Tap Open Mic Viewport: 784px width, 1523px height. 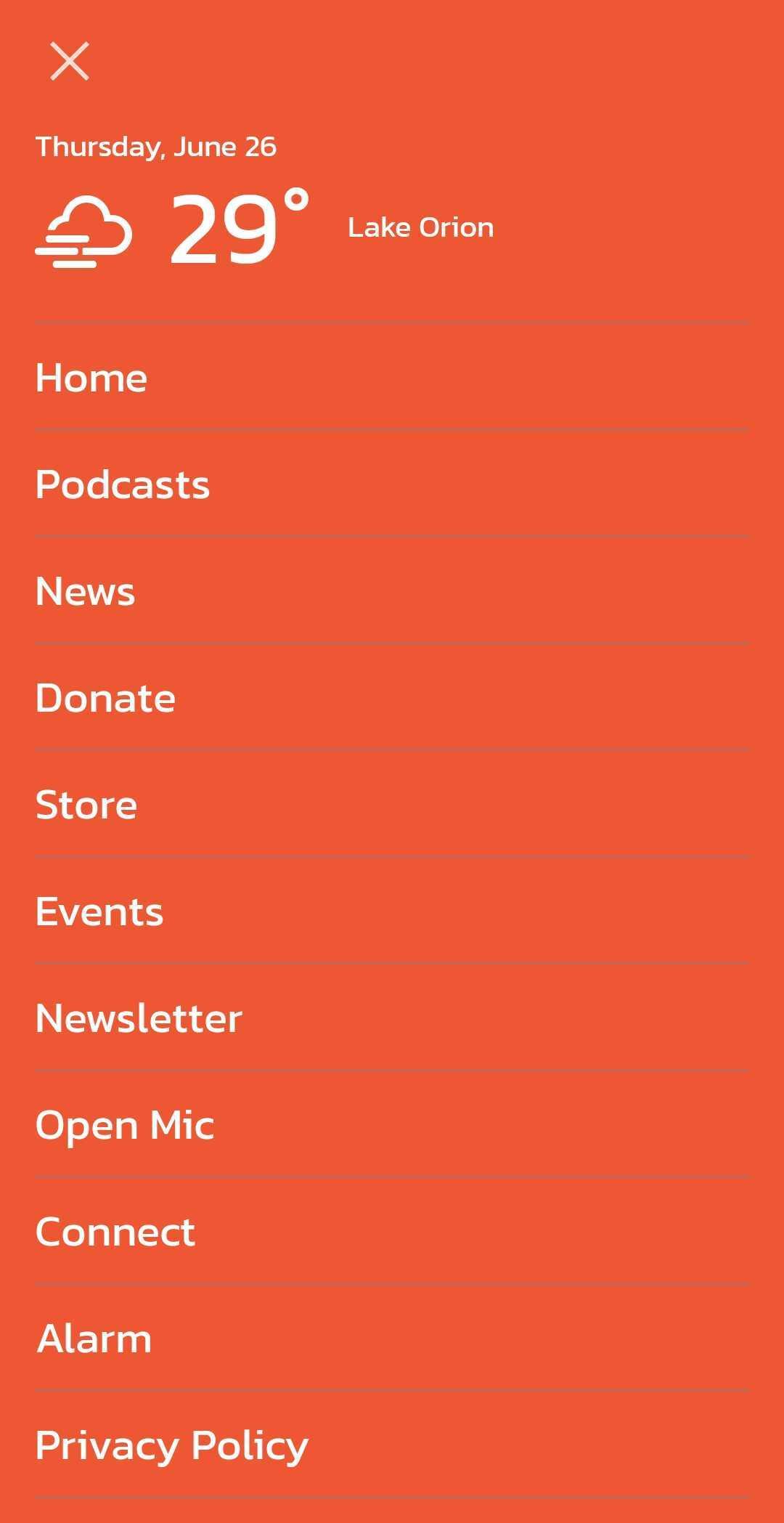tap(125, 1125)
